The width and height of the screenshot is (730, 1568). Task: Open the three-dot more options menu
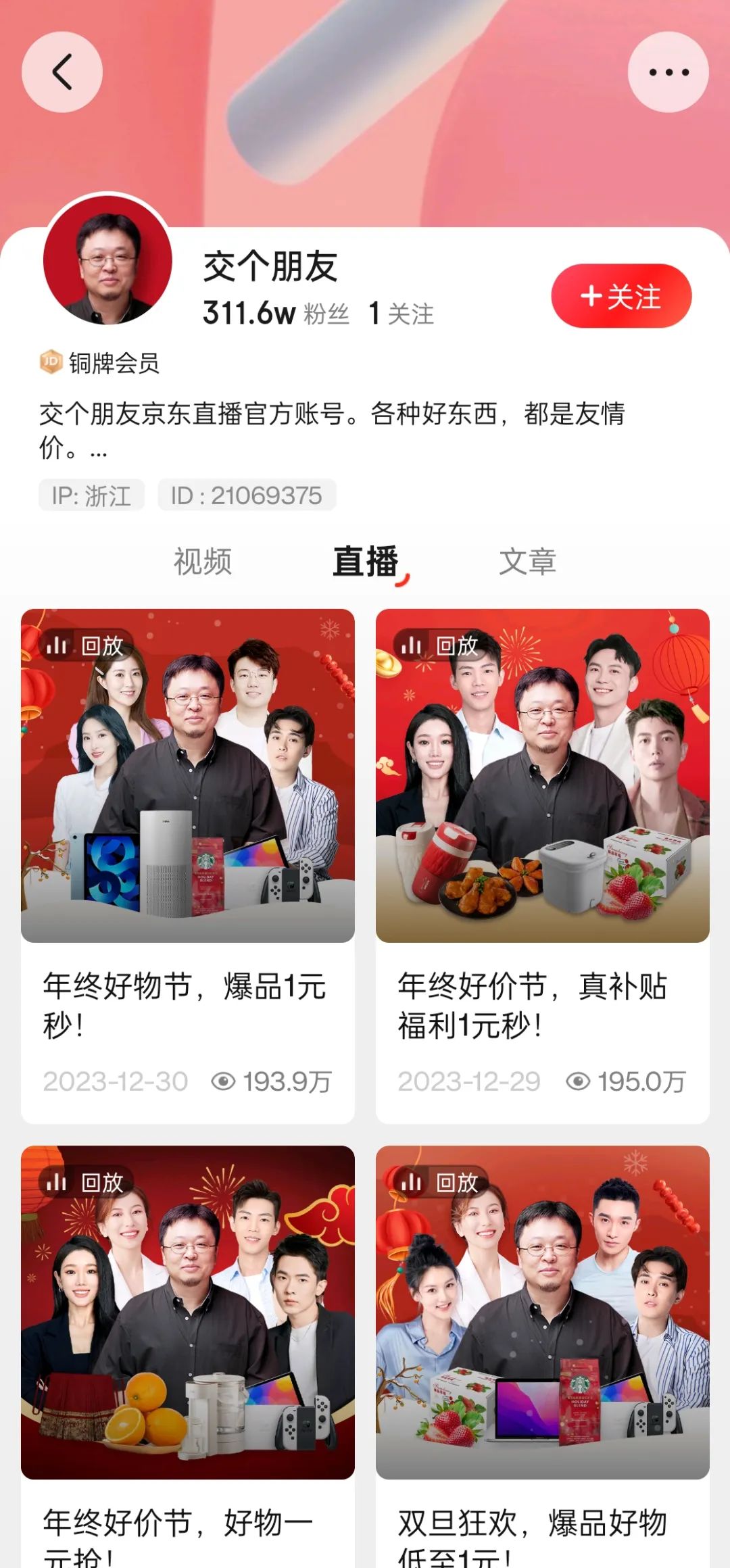[668, 72]
